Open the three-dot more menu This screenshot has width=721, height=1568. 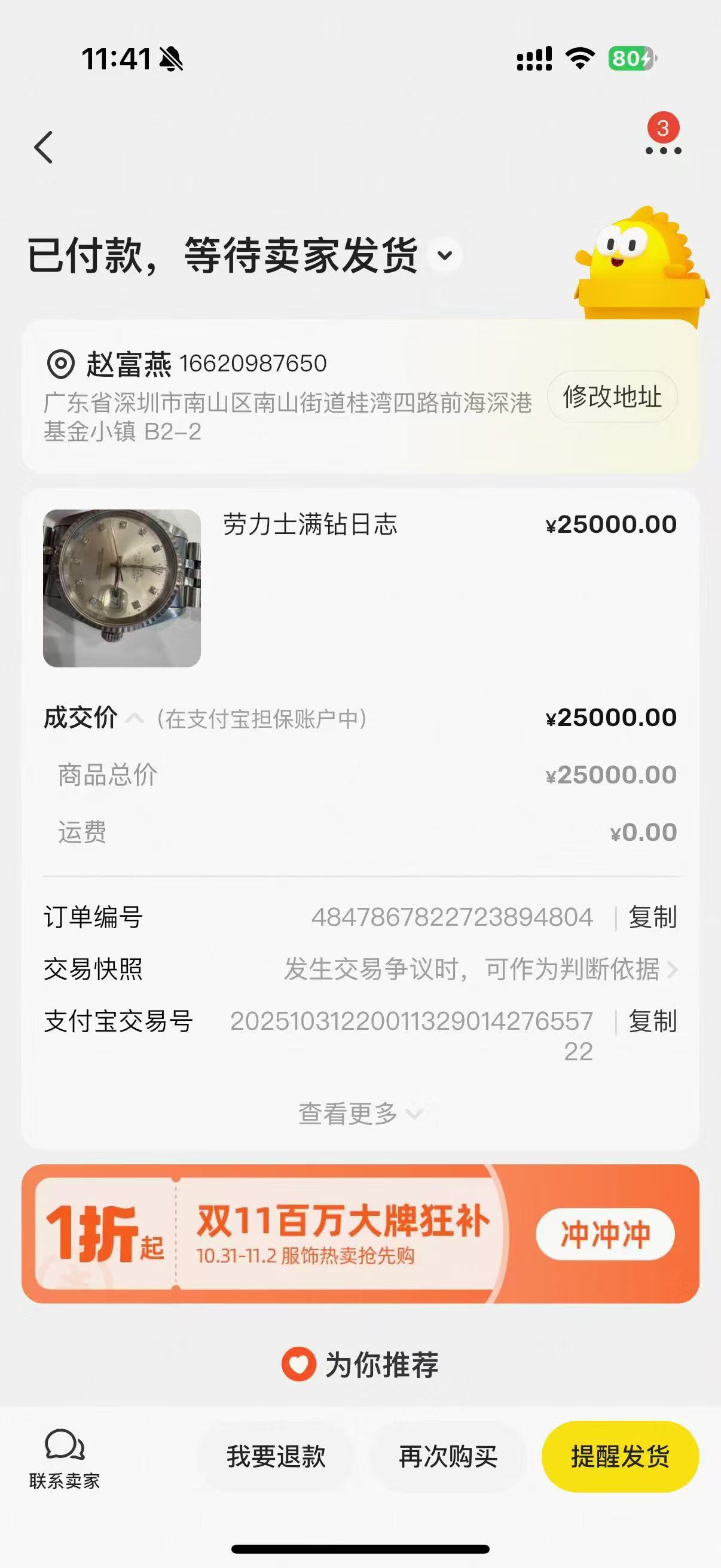pyautogui.click(x=662, y=150)
